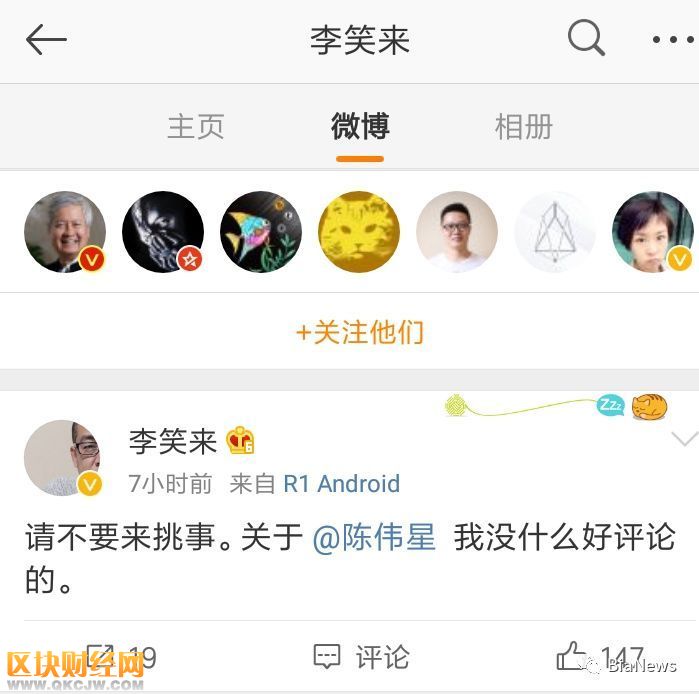Image resolution: width=699 pixels, height=694 pixels.
Task: Tap 评论 to comment on the post
Action: [x=361, y=657]
